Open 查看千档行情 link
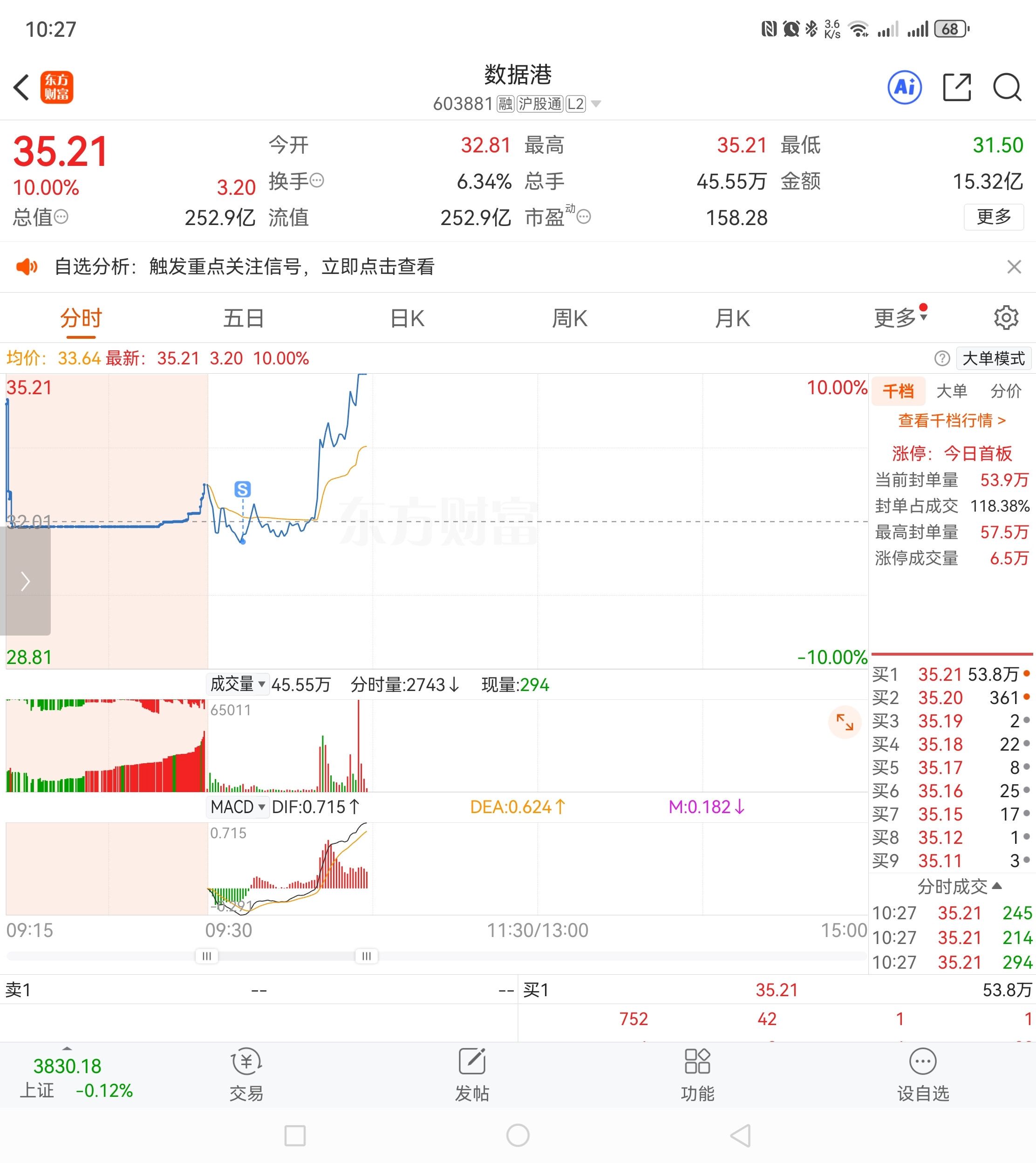Image resolution: width=1036 pixels, height=1163 pixels. pos(951,420)
